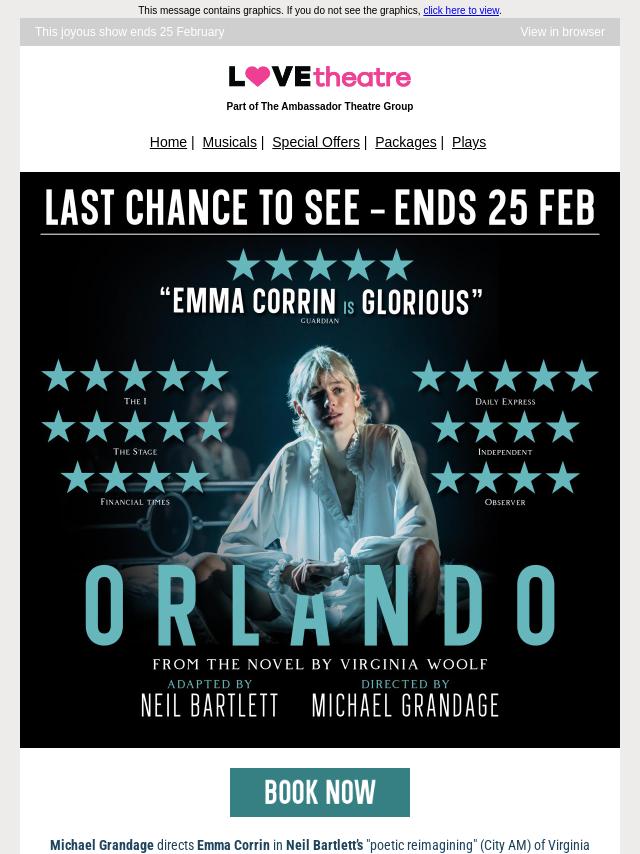The image size is (640, 854).
Task: Tap View in browser link
Action: (x=562, y=32)
